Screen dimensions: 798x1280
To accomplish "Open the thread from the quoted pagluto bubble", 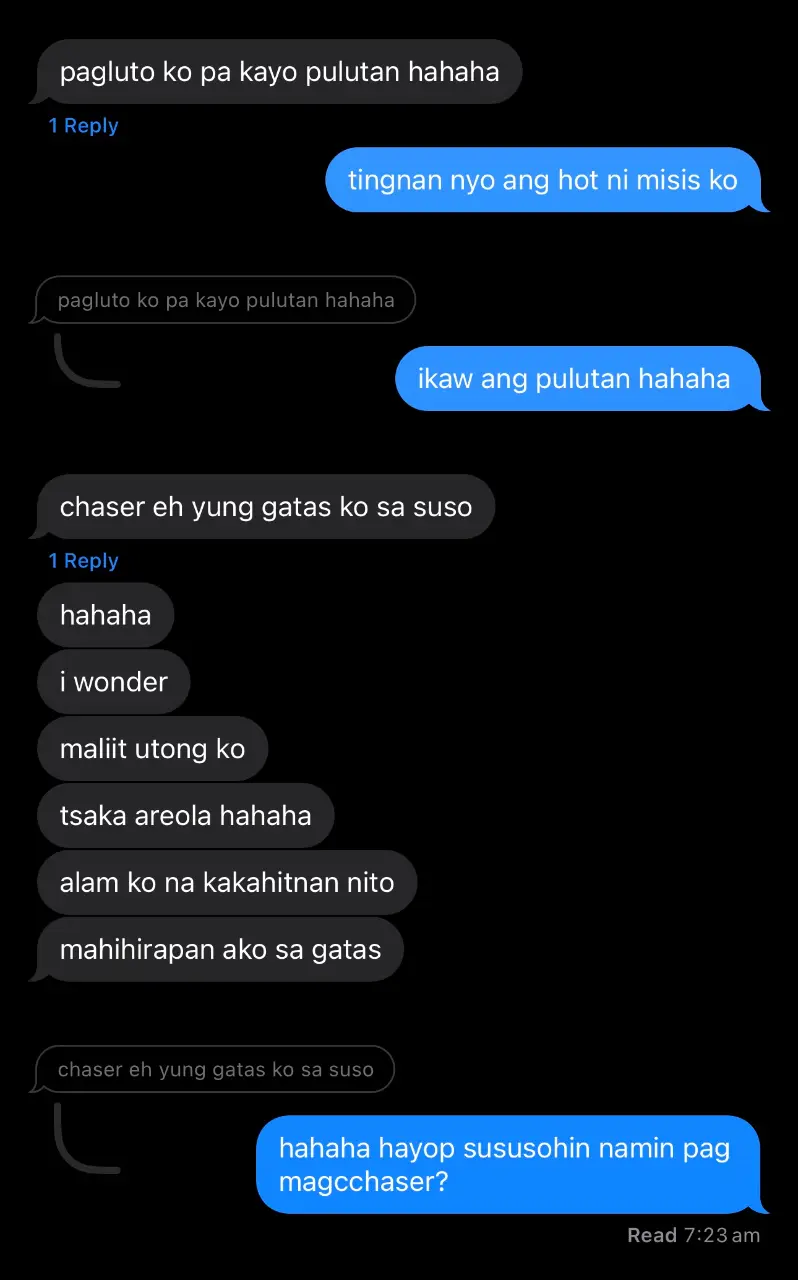I will pos(226,300).
